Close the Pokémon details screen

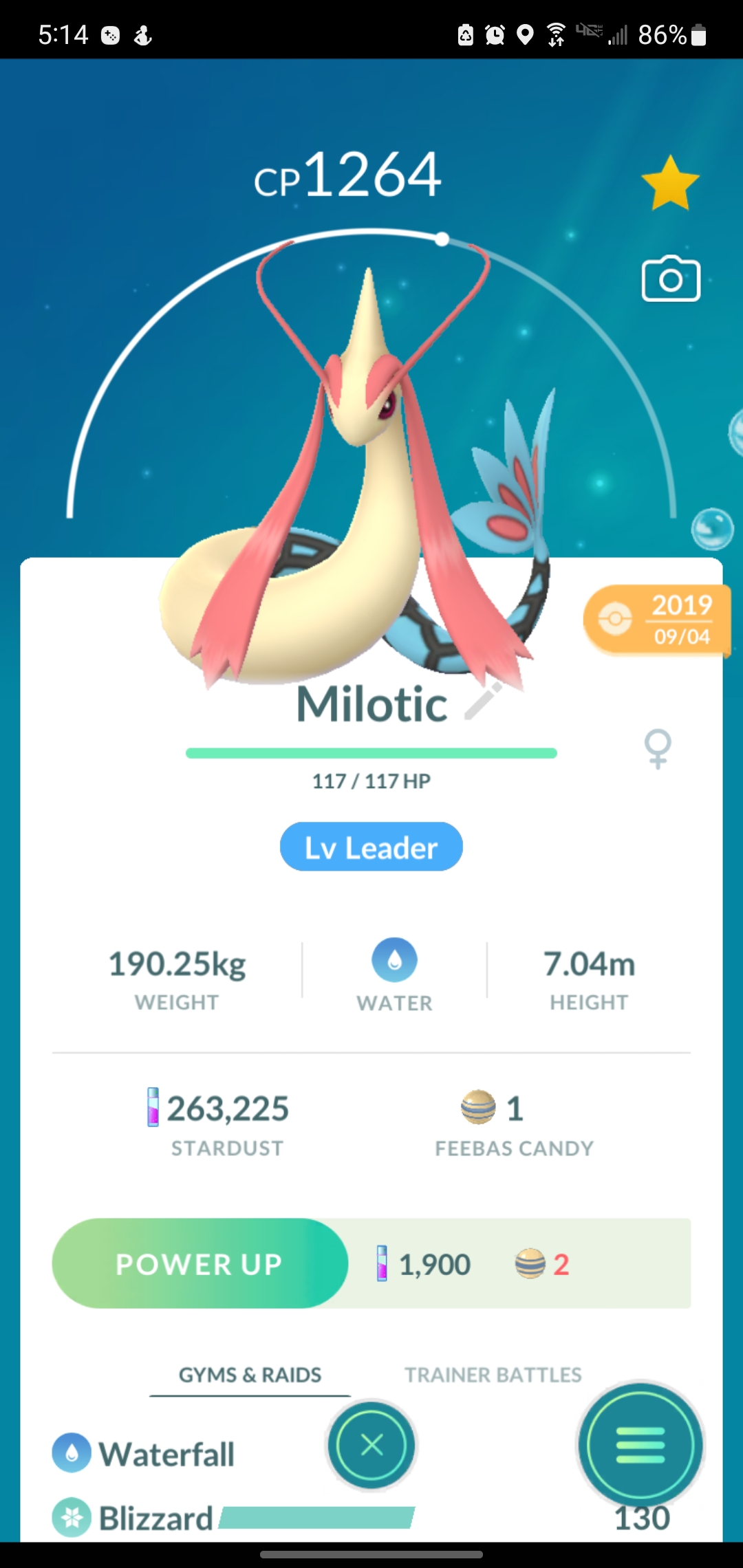click(x=371, y=1445)
